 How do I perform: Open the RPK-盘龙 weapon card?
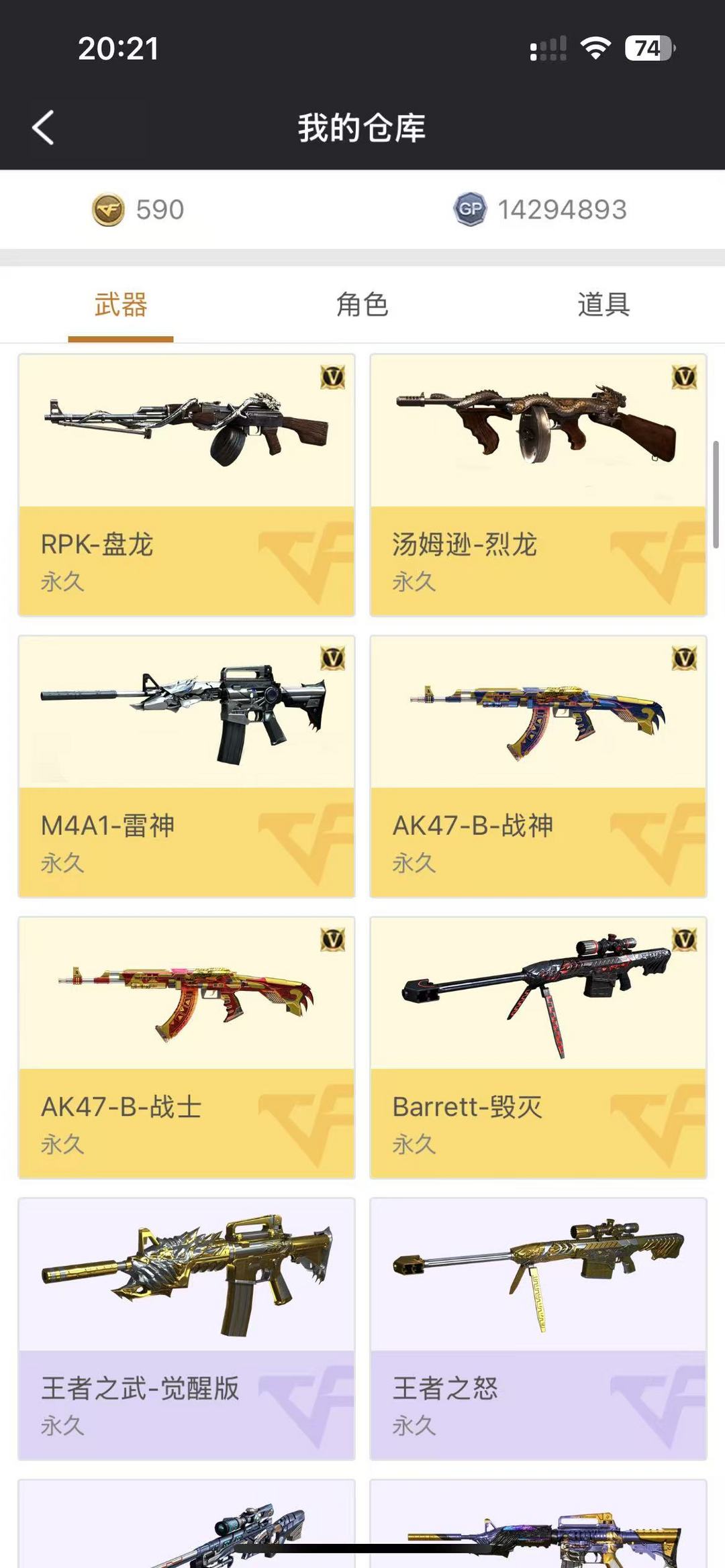[187, 483]
